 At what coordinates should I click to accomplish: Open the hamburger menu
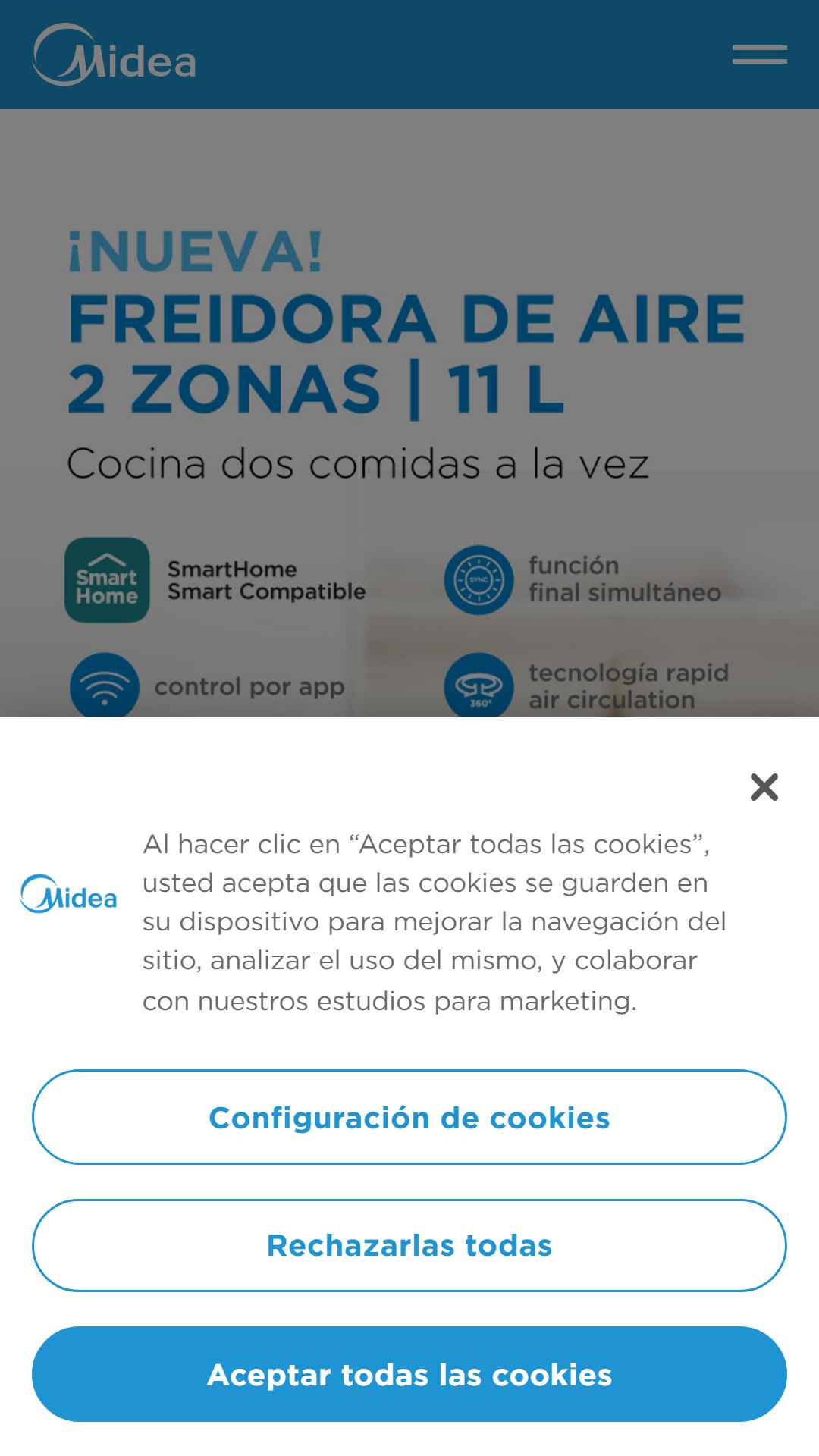tap(759, 55)
